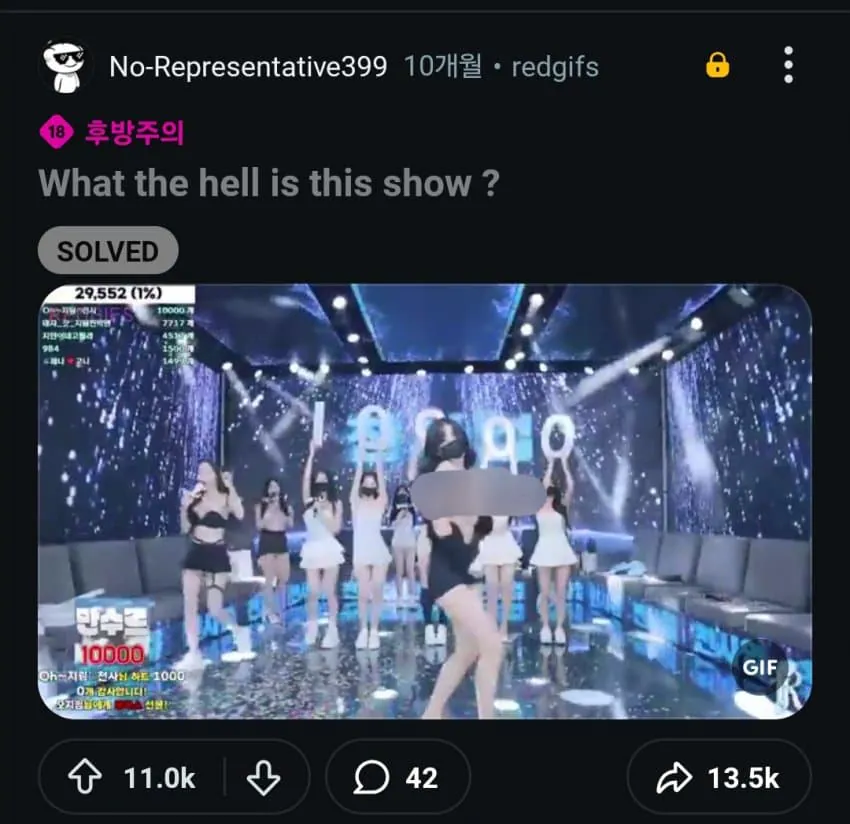850x824 pixels.
Task: Open the post user's avatar
Action: point(66,67)
